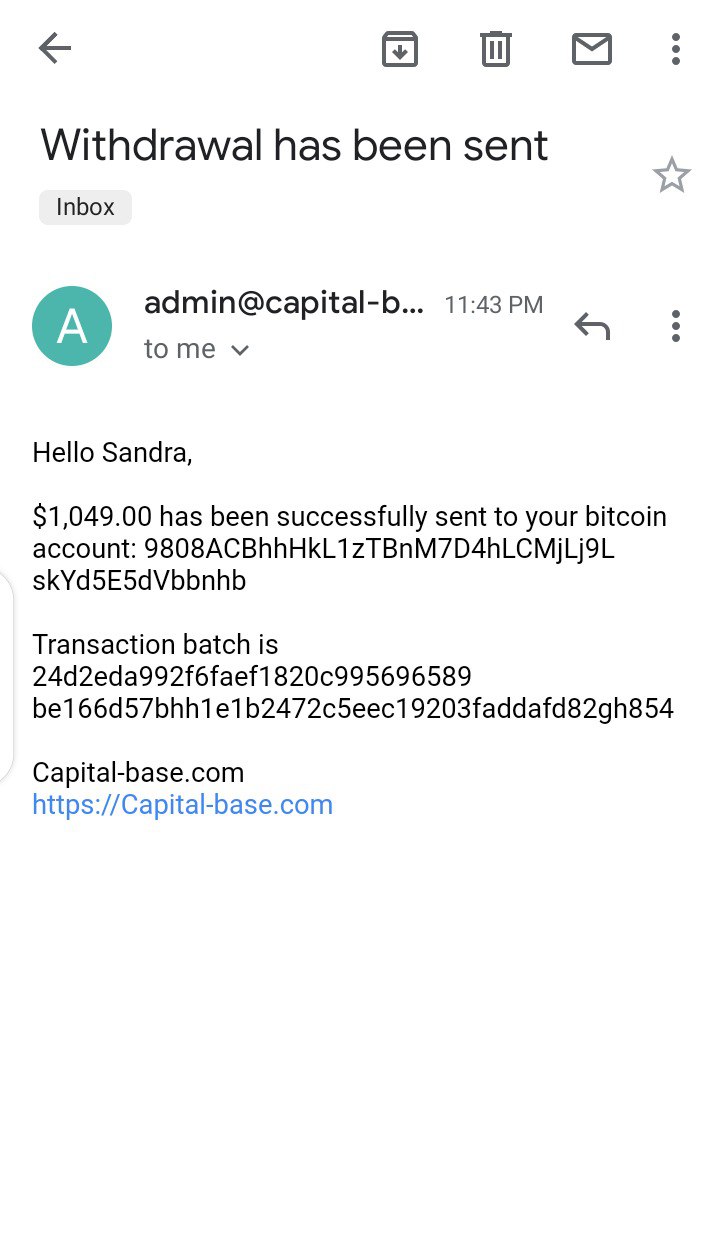Delete this email
720x1237 pixels.
click(496, 48)
